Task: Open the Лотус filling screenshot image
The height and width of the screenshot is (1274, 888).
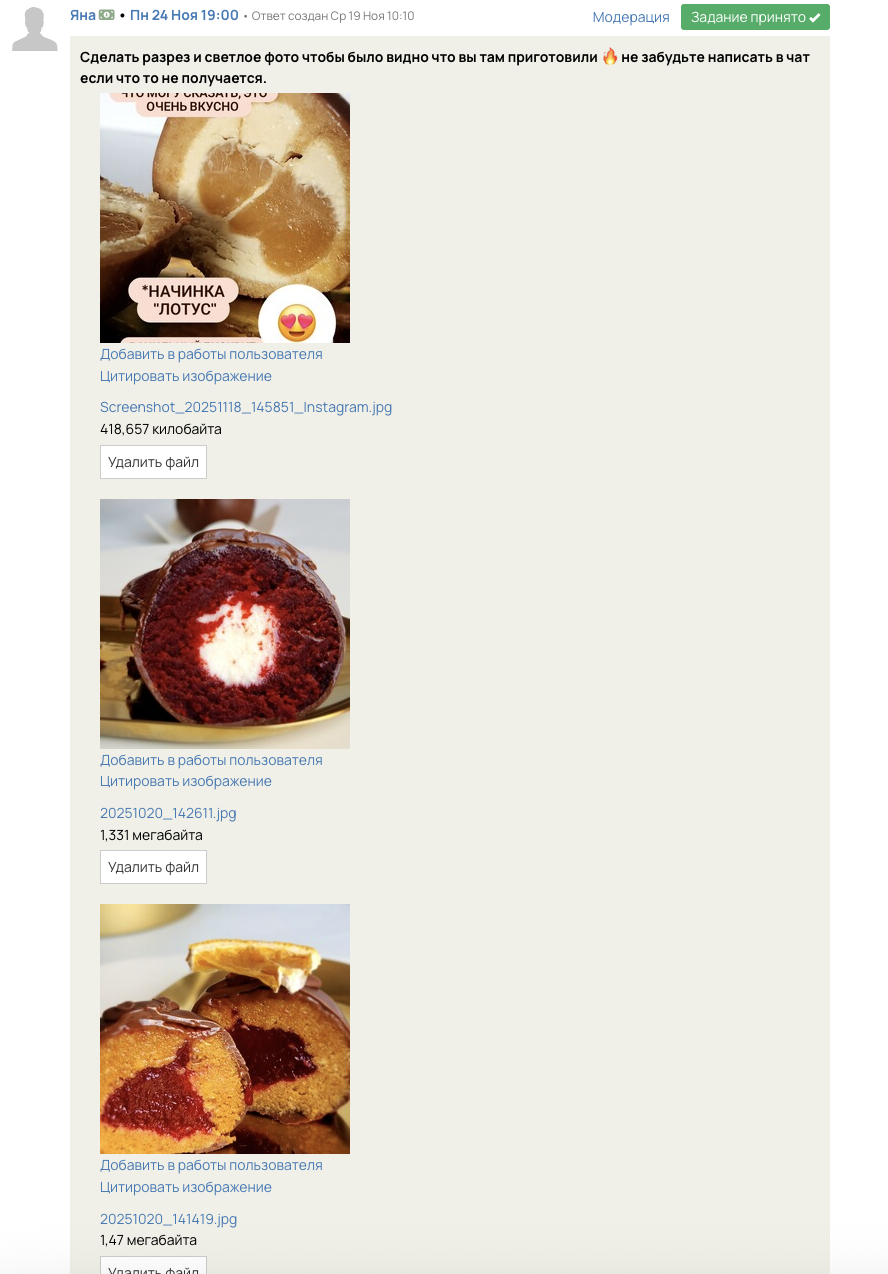Action: click(x=225, y=218)
